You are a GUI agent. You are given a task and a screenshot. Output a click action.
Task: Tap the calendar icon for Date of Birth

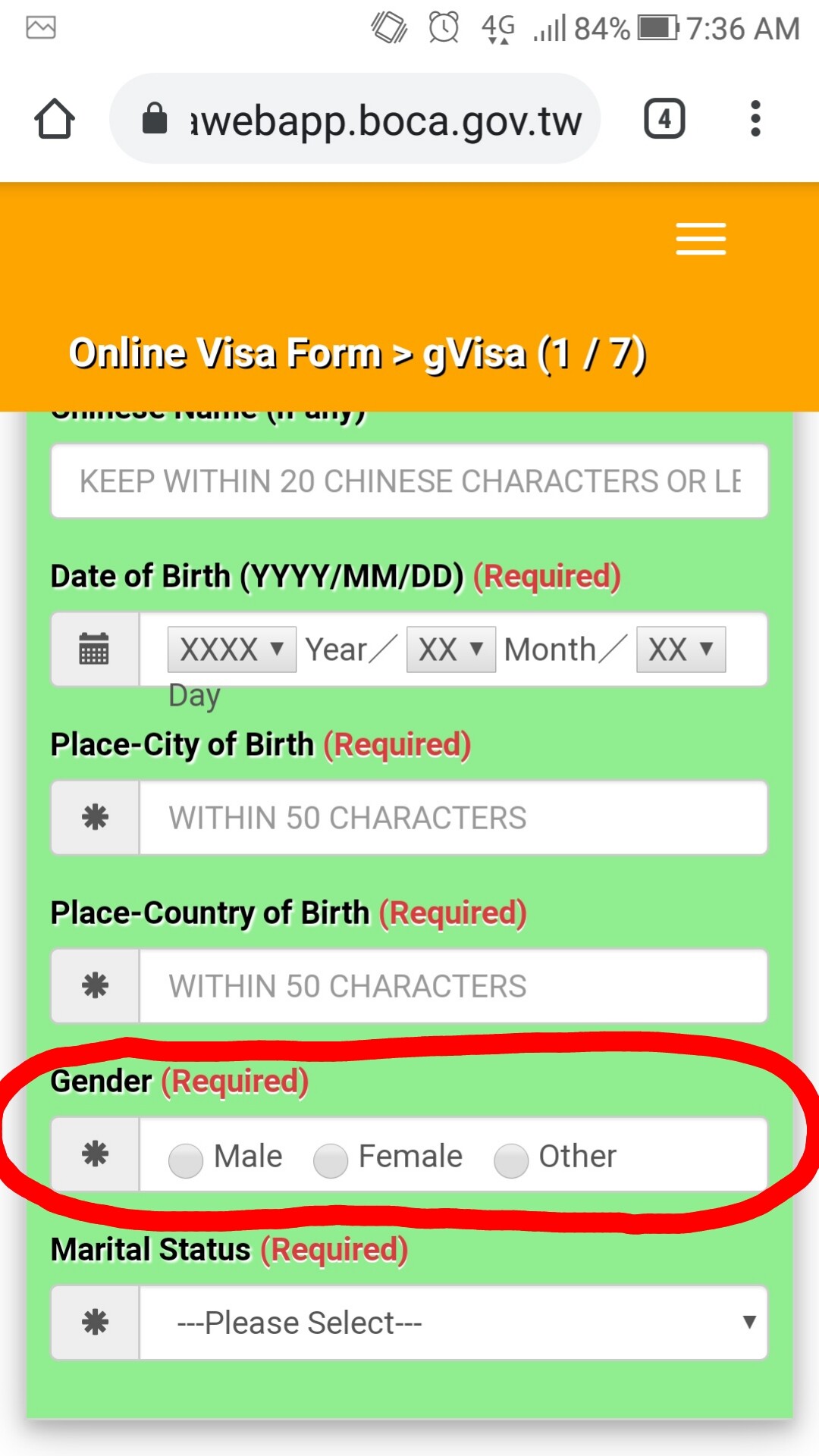[x=95, y=650]
